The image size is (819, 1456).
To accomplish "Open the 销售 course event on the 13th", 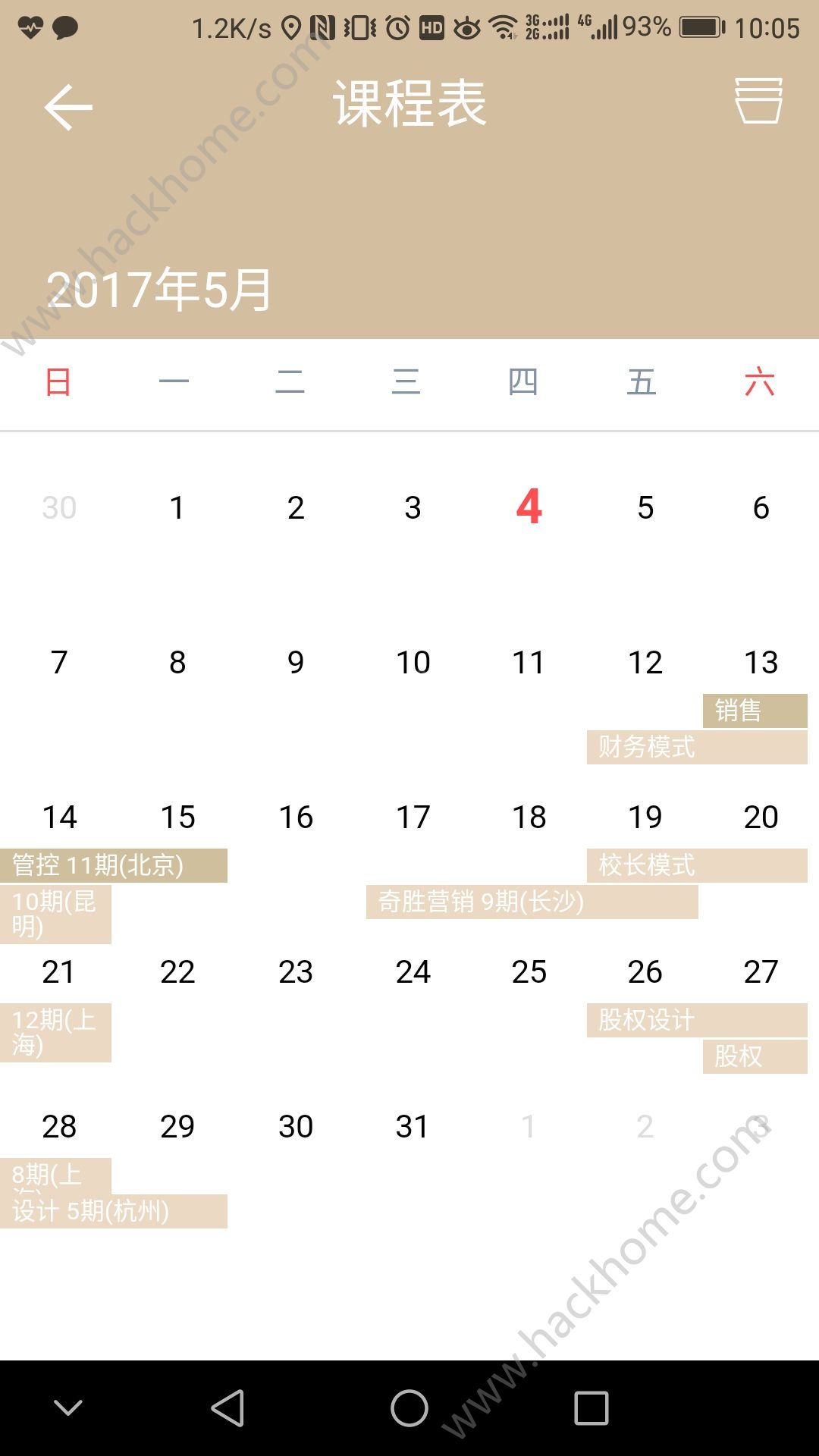I will click(755, 711).
